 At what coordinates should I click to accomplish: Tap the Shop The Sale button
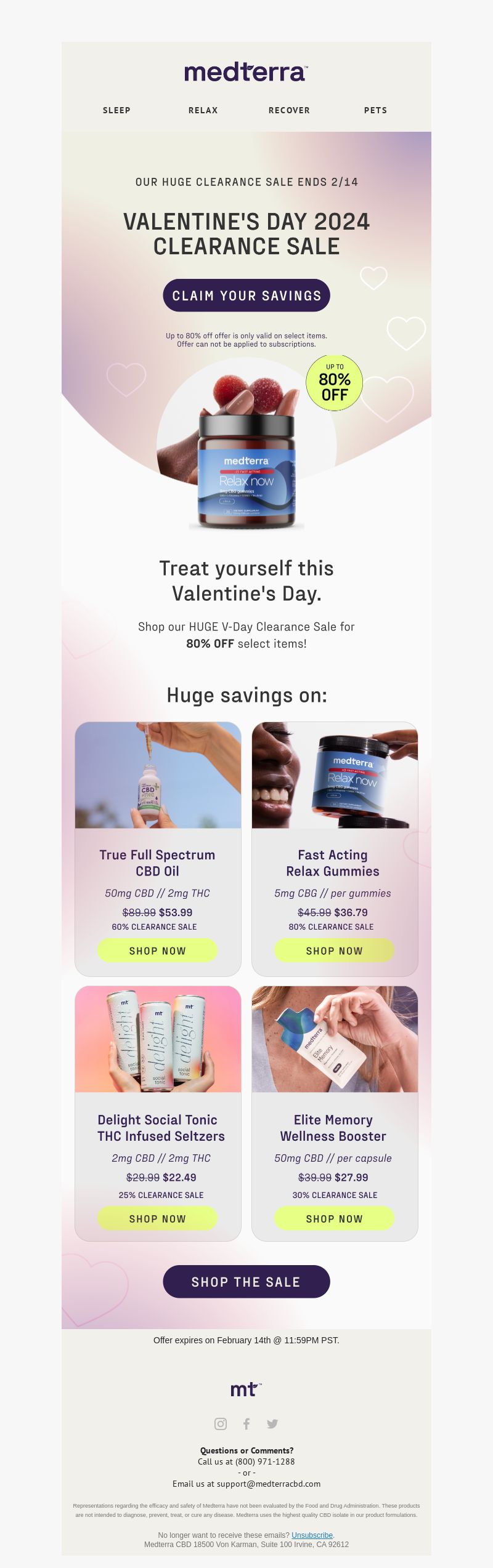(246, 1282)
